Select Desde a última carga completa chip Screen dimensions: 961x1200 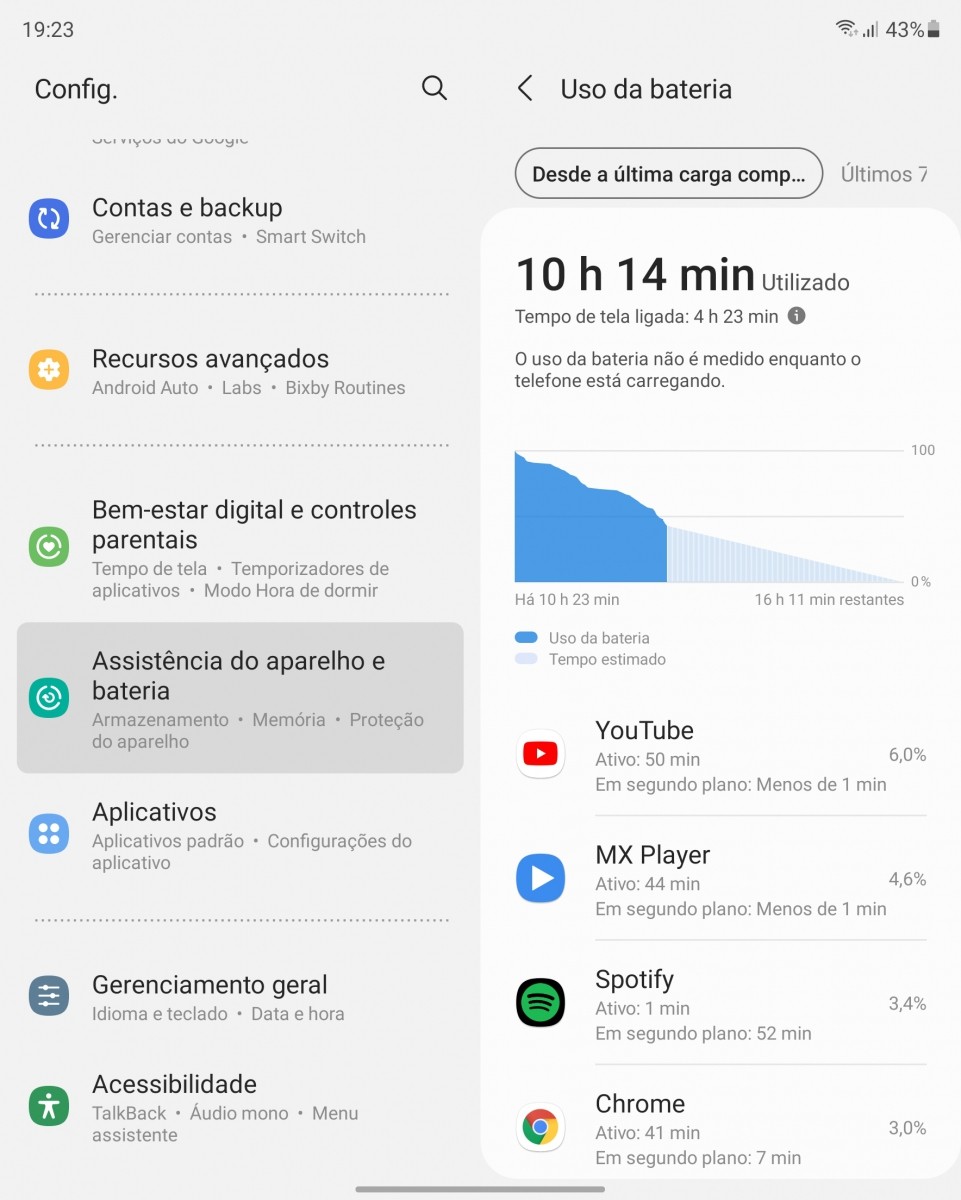tap(668, 174)
